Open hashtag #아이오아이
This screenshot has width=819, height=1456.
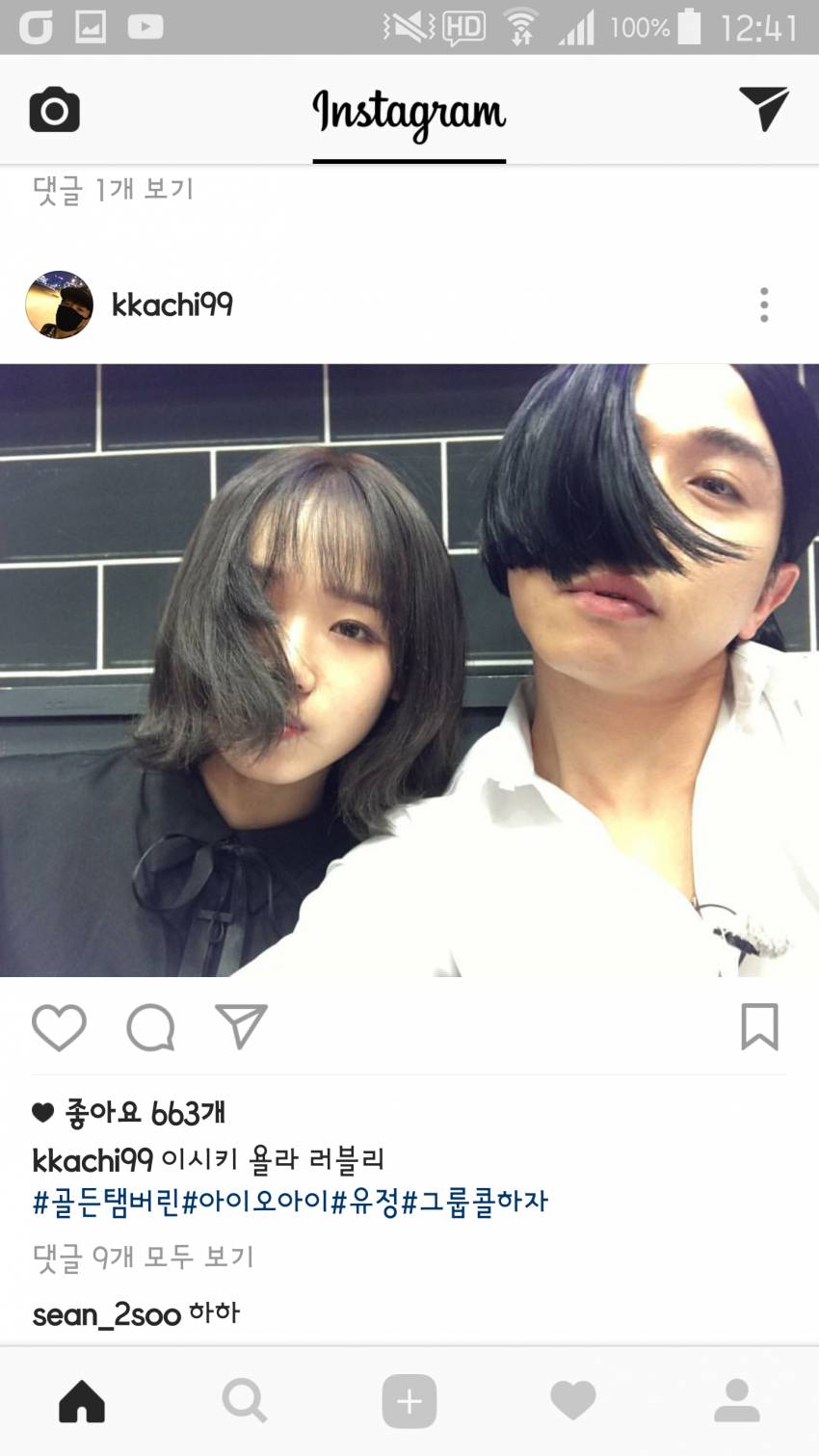pyautogui.click(x=255, y=1202)
